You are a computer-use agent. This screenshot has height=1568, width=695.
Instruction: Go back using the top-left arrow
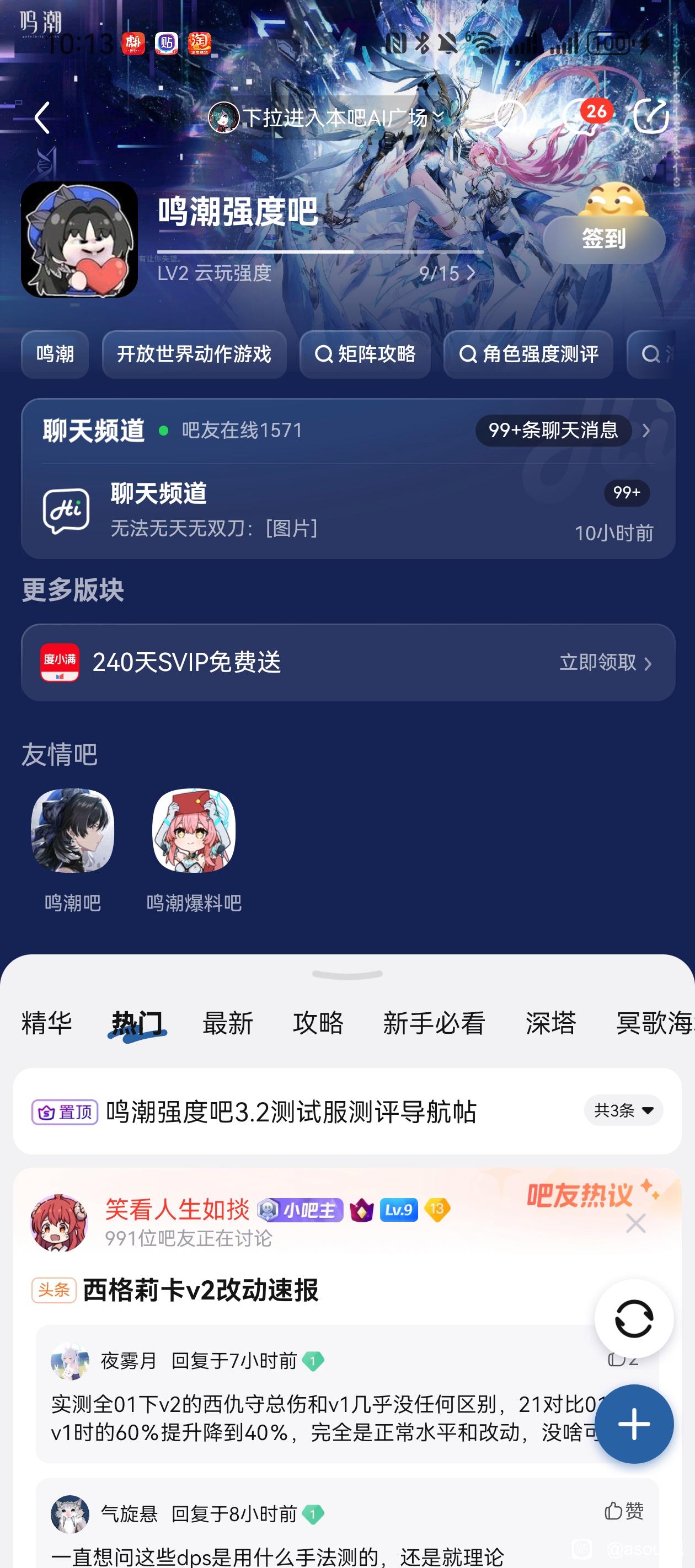42,117
